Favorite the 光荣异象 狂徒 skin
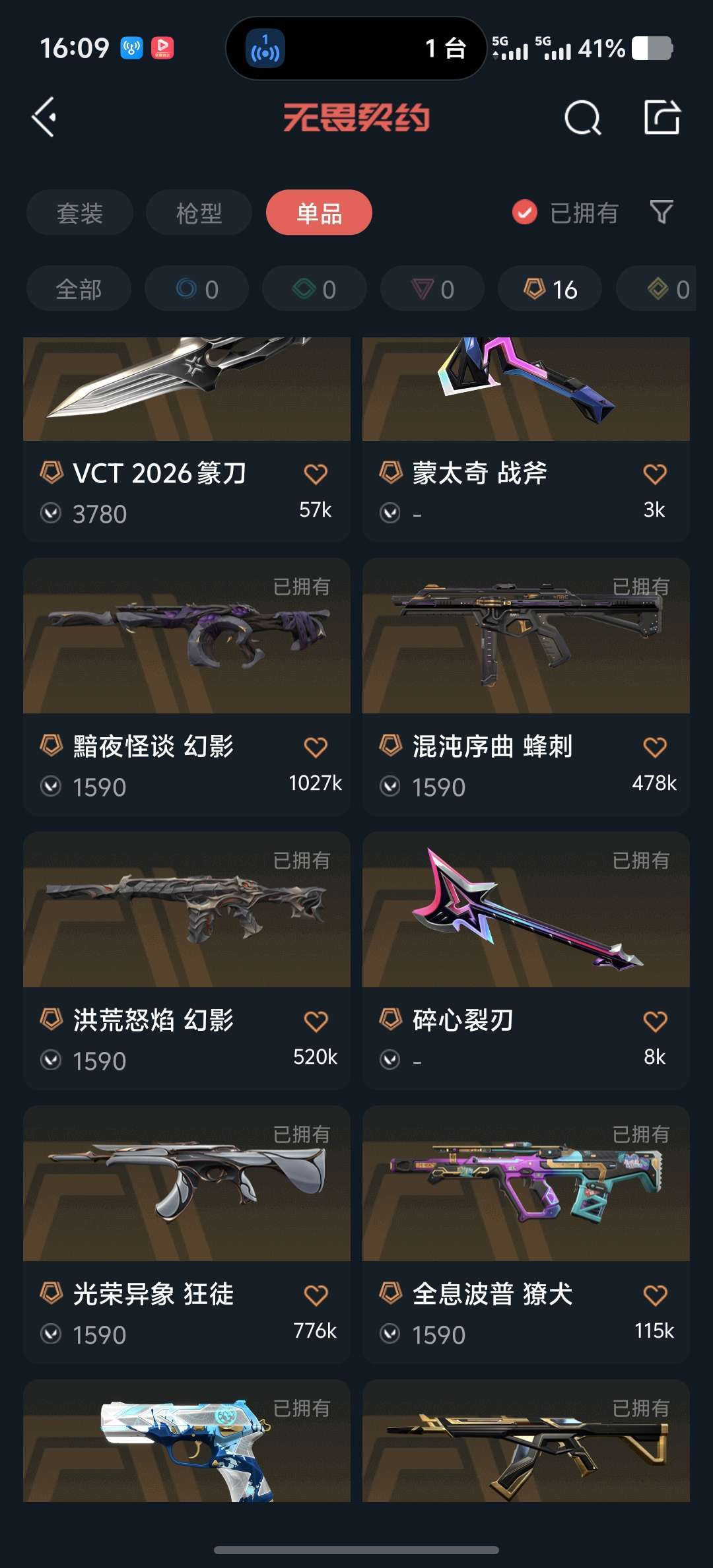 316,1295
